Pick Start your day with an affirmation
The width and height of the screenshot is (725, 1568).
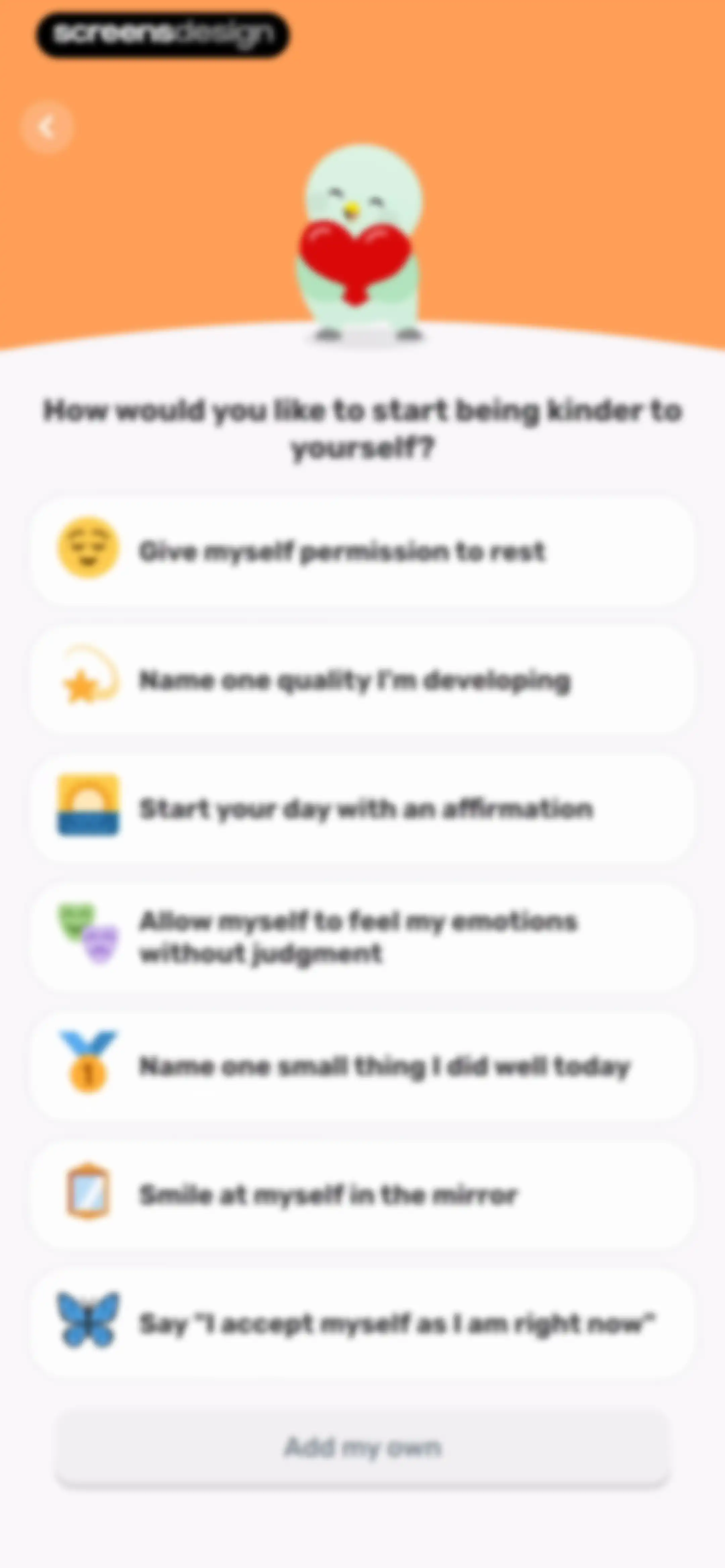click(362, 809)
